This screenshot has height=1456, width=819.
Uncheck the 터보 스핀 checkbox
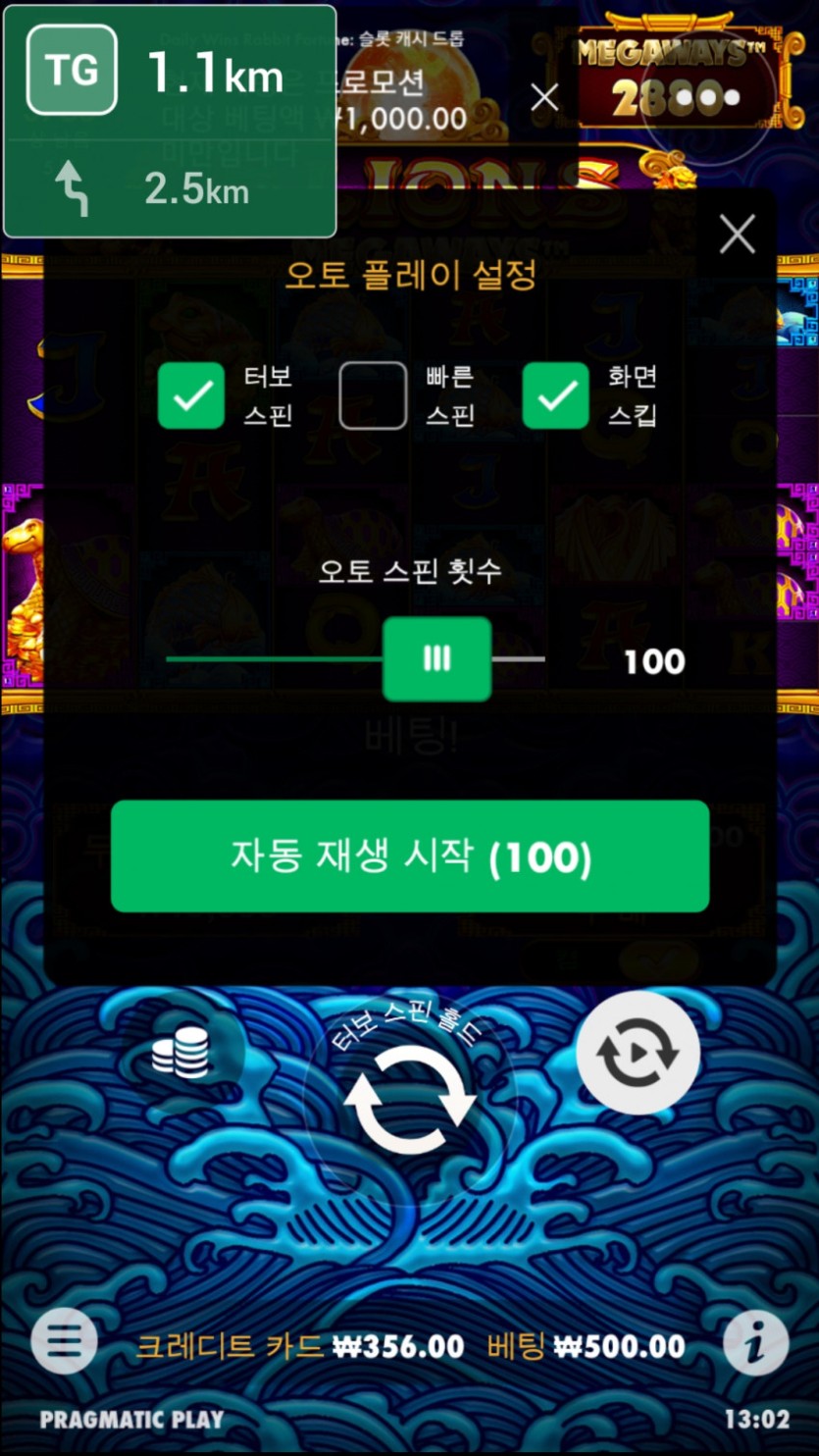pos(191,395)
